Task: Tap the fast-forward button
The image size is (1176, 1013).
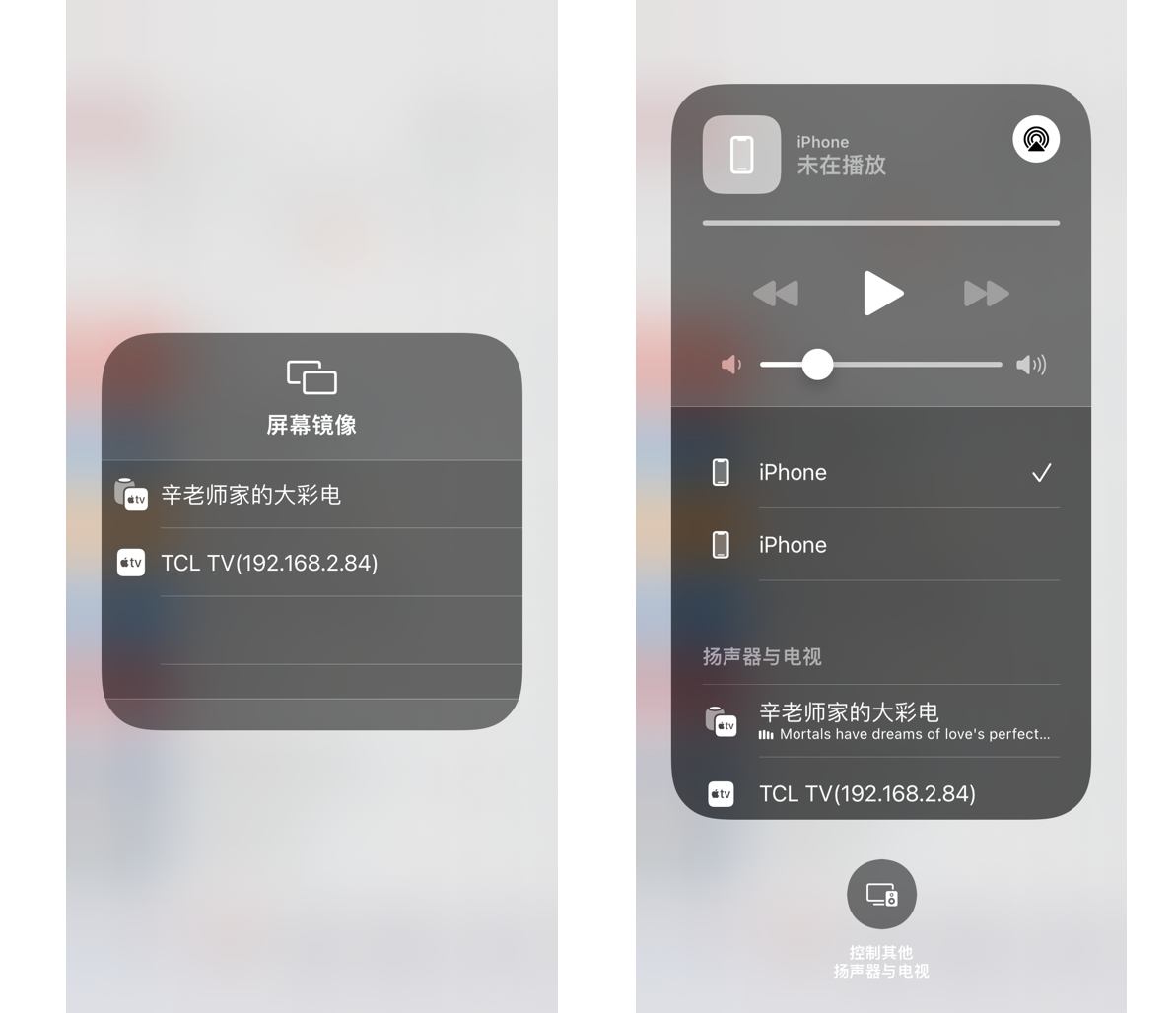Action: point(986,294)
